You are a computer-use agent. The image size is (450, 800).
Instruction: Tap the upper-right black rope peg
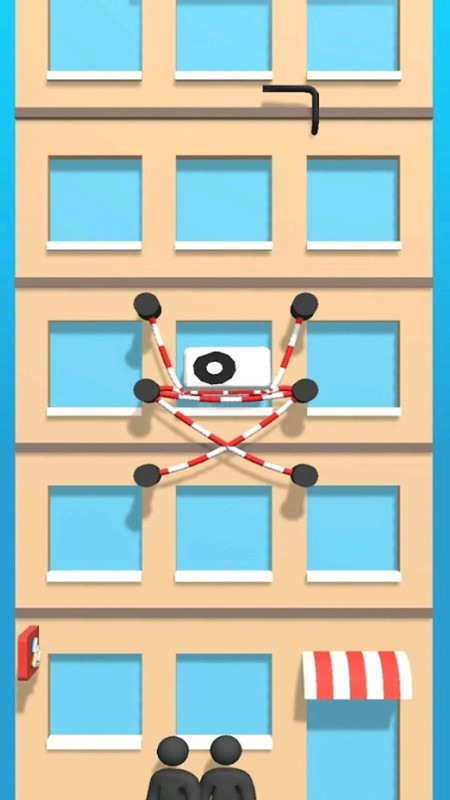click(x=305, y=306)
